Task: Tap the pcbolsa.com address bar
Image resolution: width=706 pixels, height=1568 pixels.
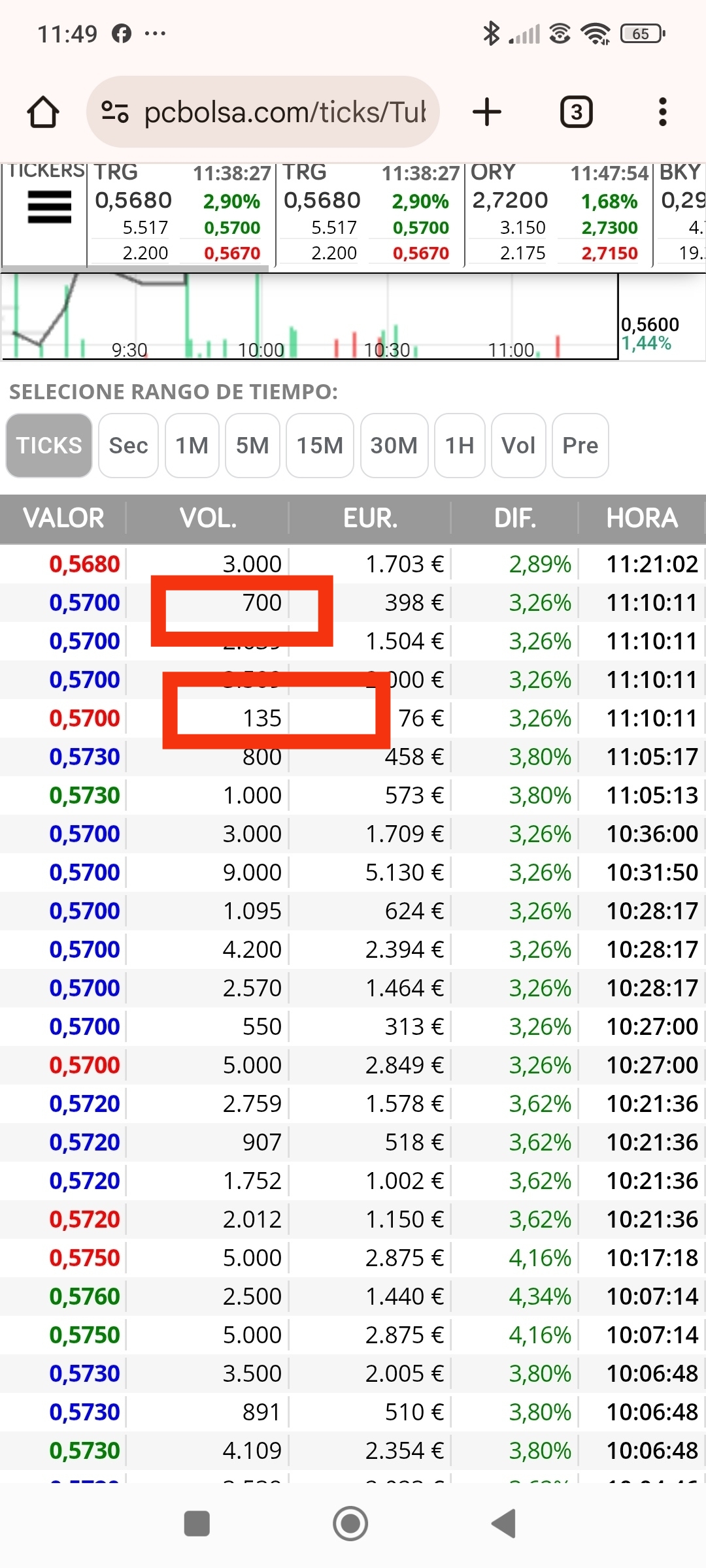Action: coord(263,112)
